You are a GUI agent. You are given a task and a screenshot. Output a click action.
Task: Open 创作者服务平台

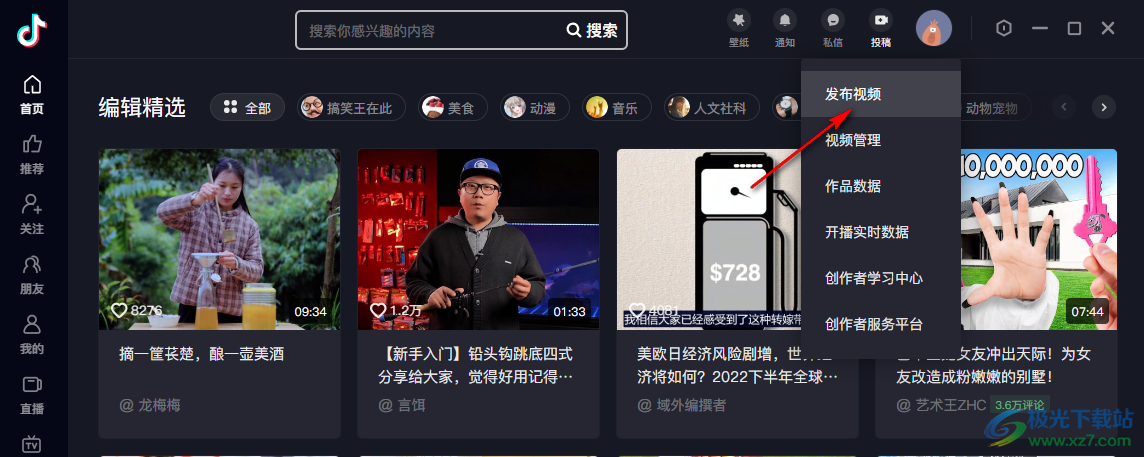[x=873, y=324]
